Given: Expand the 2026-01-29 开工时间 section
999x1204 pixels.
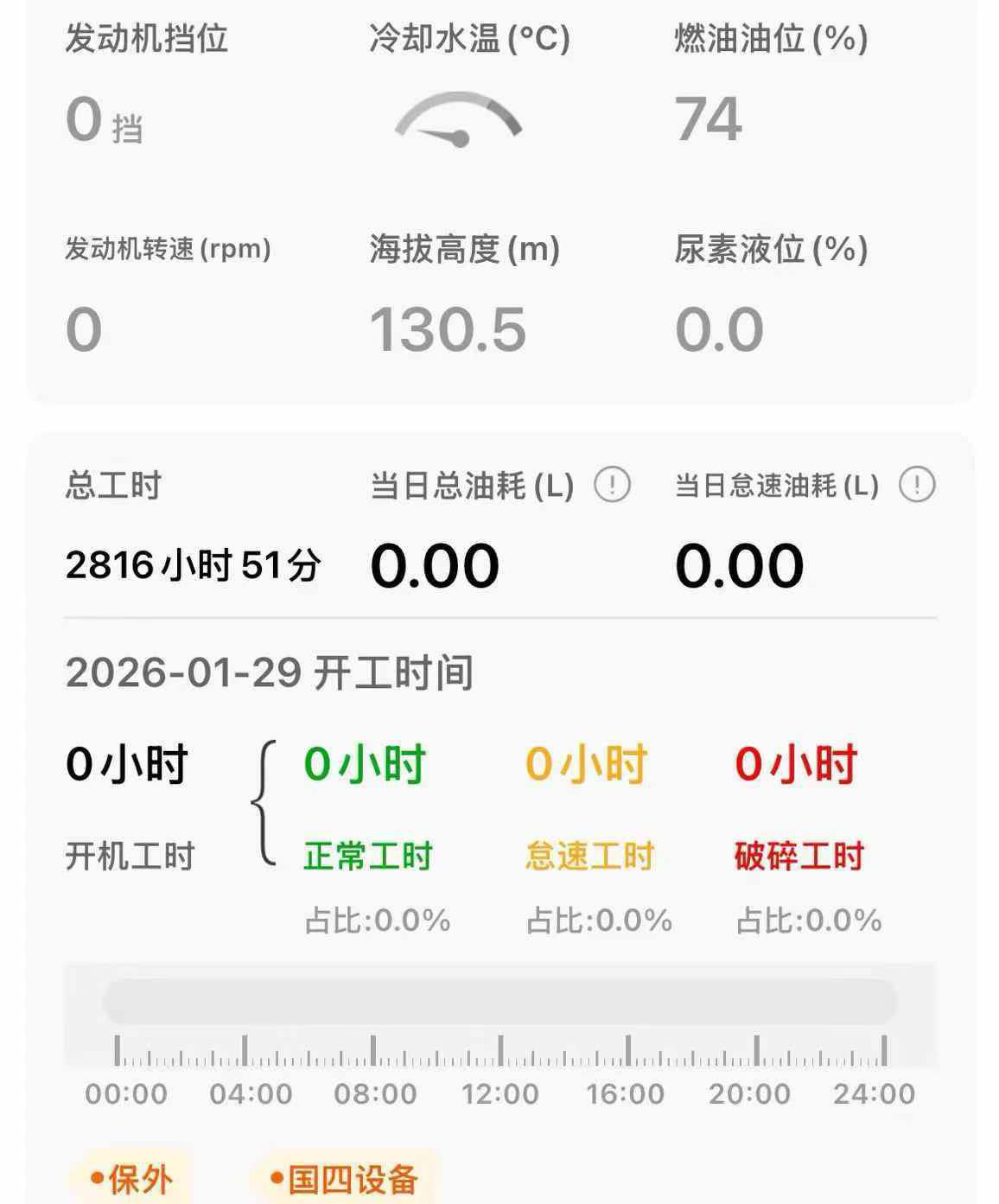Looking at the screenshot, I should tap(268, 674).
